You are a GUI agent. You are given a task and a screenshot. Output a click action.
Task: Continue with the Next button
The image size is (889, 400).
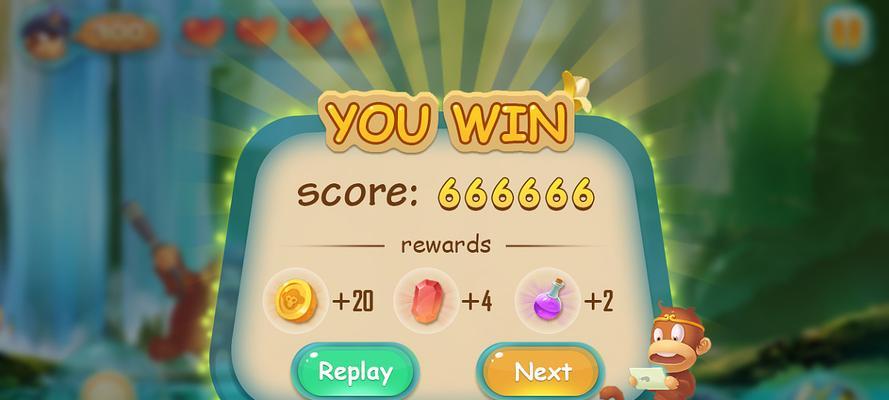pos(542,373)
